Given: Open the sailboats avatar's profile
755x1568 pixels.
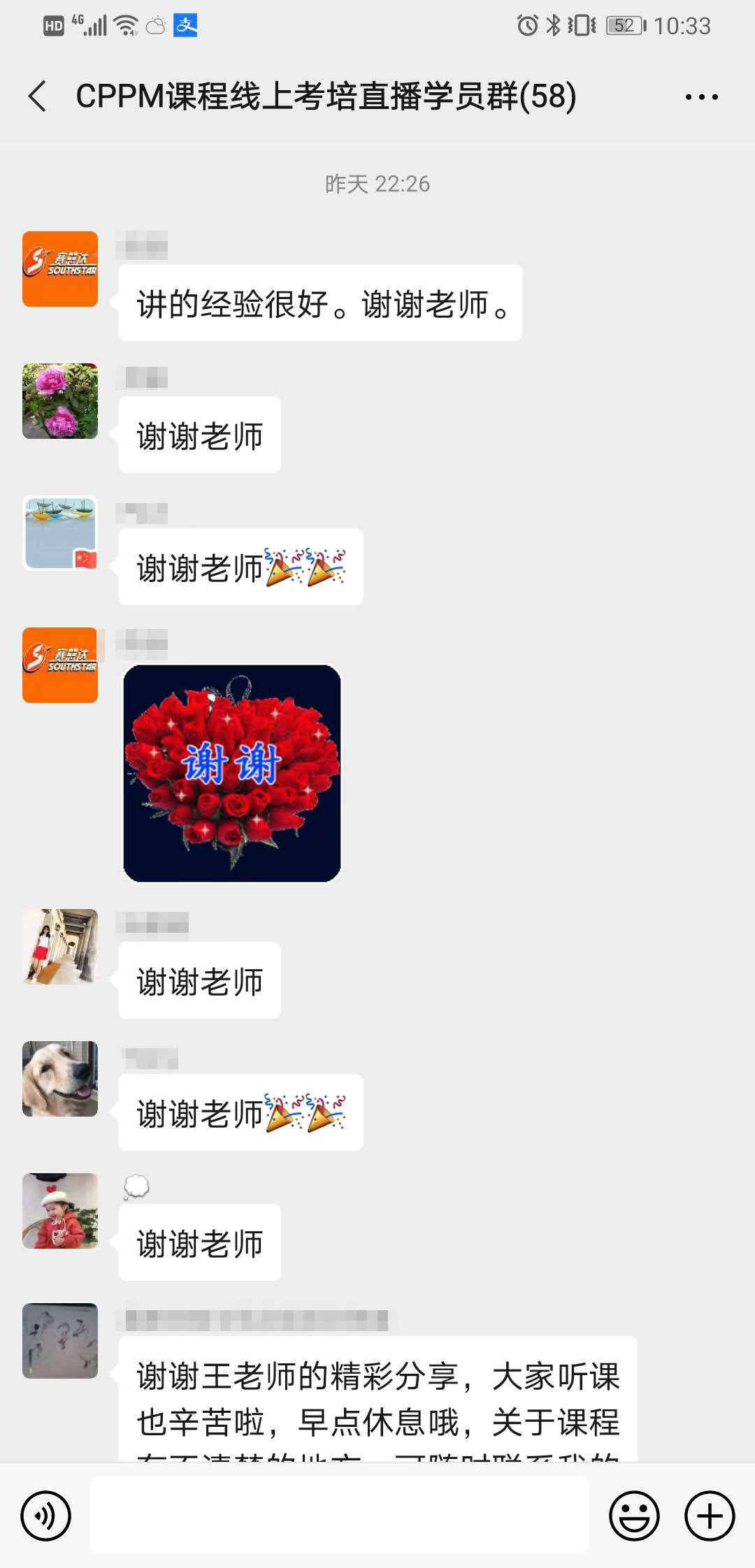Looking at the screenshot, I should point(60,533).
